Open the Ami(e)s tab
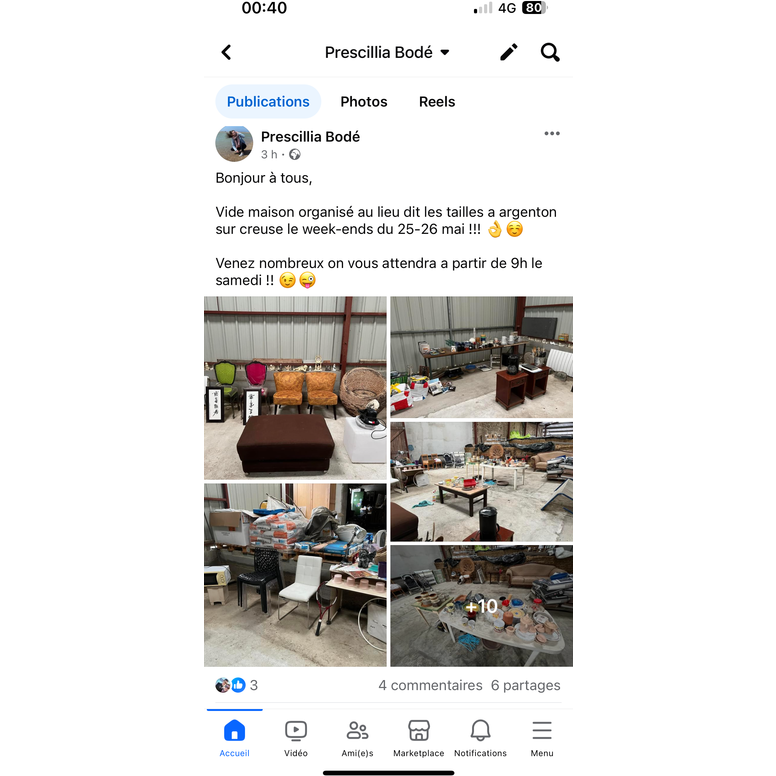The image size is (776, 776). (357, 738)
